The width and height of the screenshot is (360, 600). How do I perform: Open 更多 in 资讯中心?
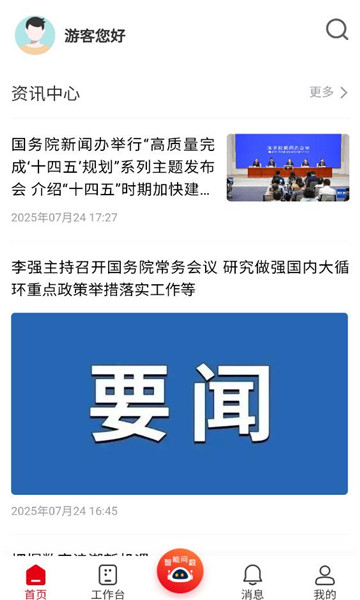pos(328,92)
